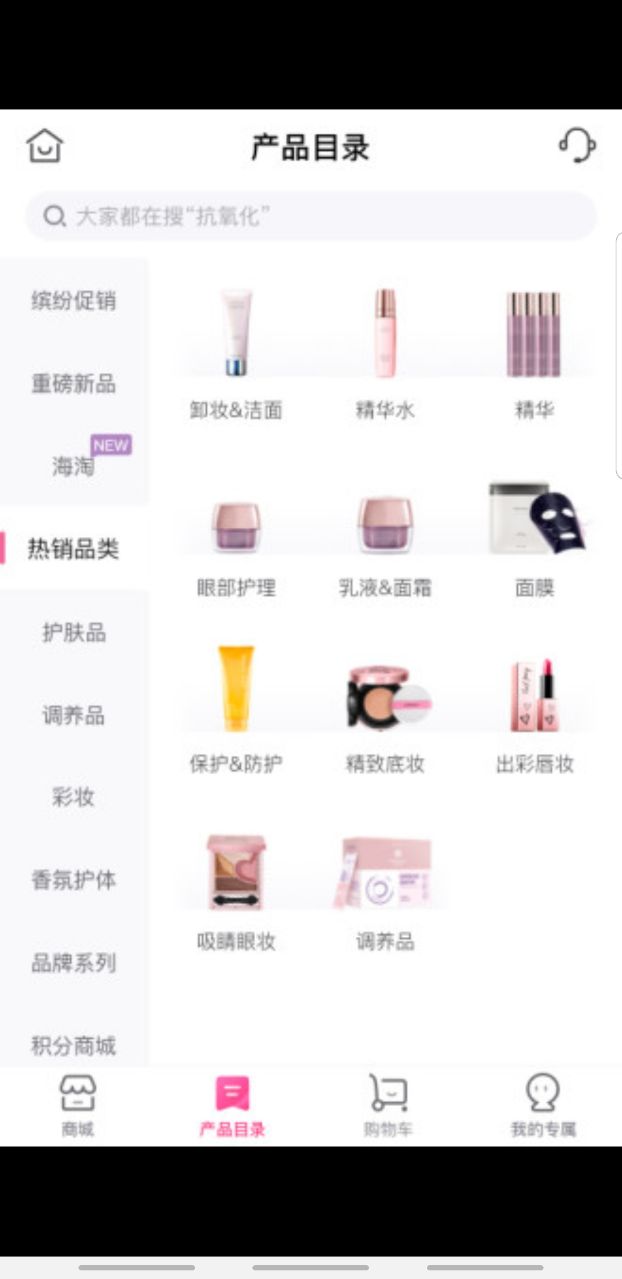The width and height of the screenshot is (622, 1279).
Task: Select the 重磅新品 category
Action: 74,384
